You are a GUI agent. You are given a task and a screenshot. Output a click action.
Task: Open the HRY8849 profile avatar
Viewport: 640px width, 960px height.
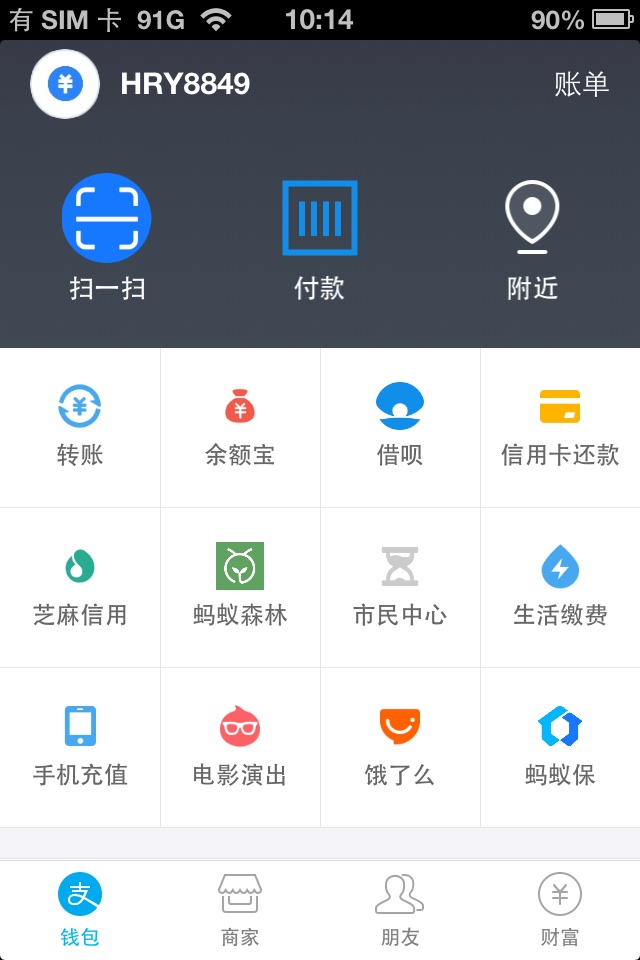coord(65,84)
